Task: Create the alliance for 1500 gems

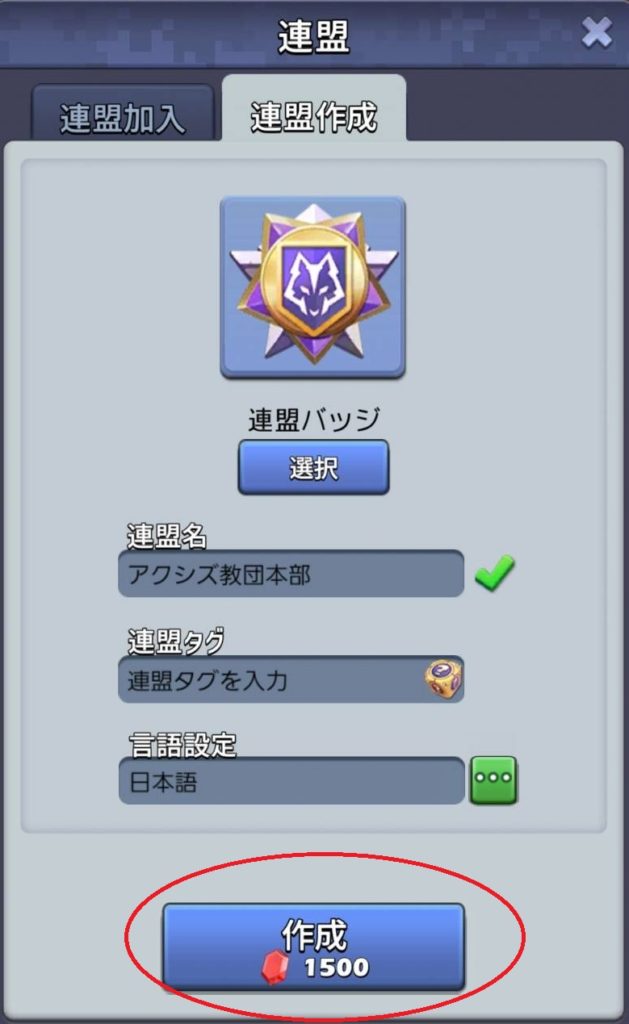Action: click(313, 946)
